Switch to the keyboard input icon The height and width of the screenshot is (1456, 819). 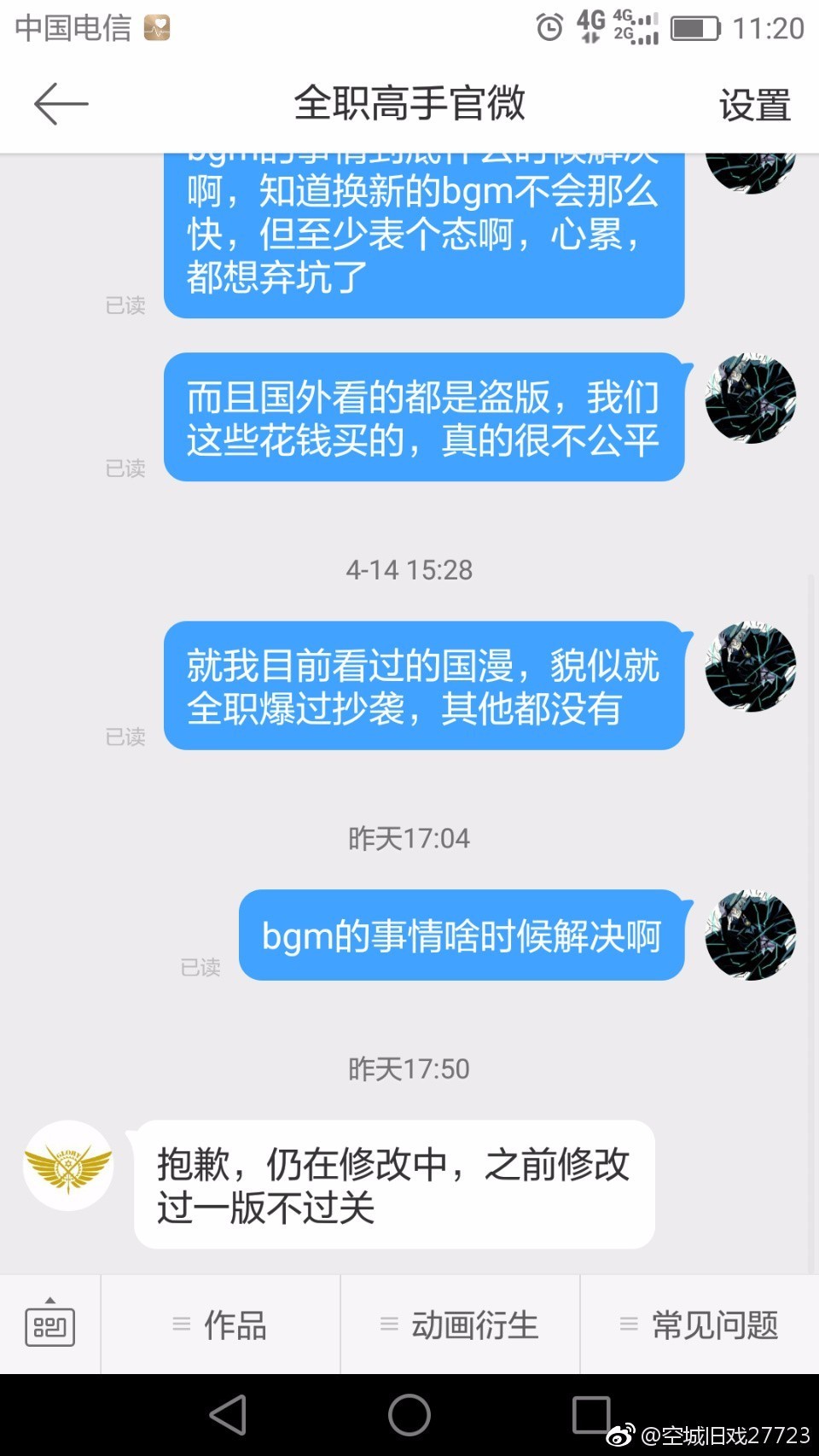pyautogui.click(x=50, y=1324)
